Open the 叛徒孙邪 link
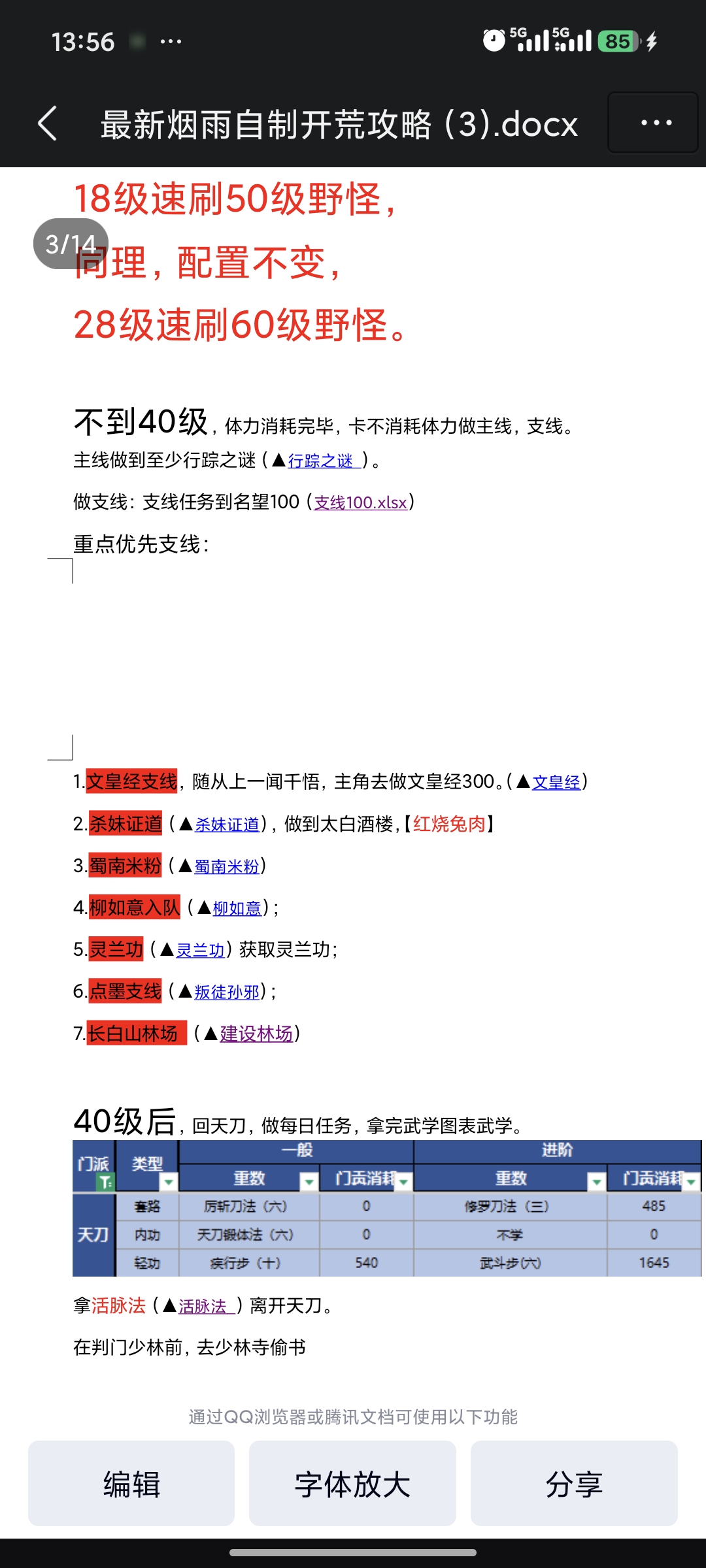This screenshot has width=706, height=1568. (x=226, y=992)
